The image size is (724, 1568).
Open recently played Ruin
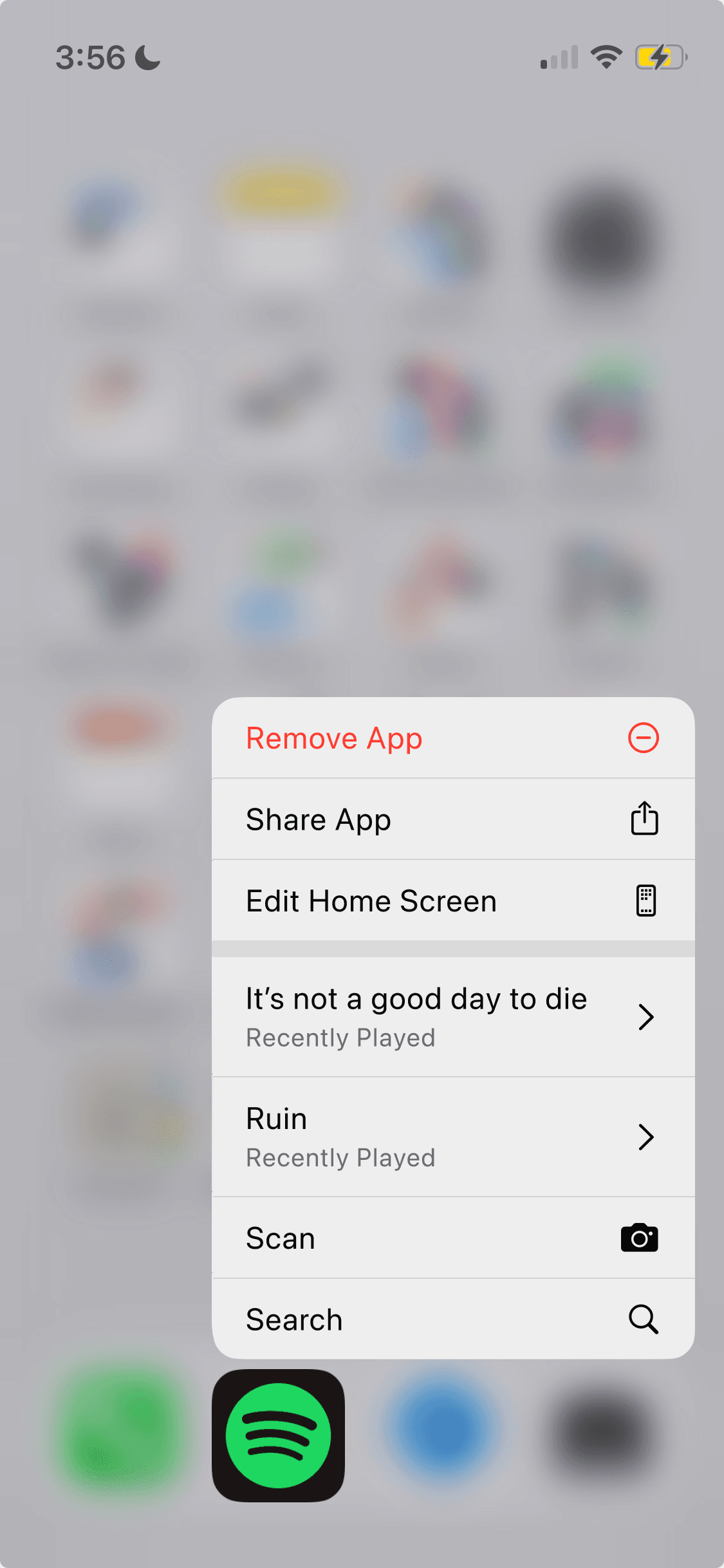452,1137
